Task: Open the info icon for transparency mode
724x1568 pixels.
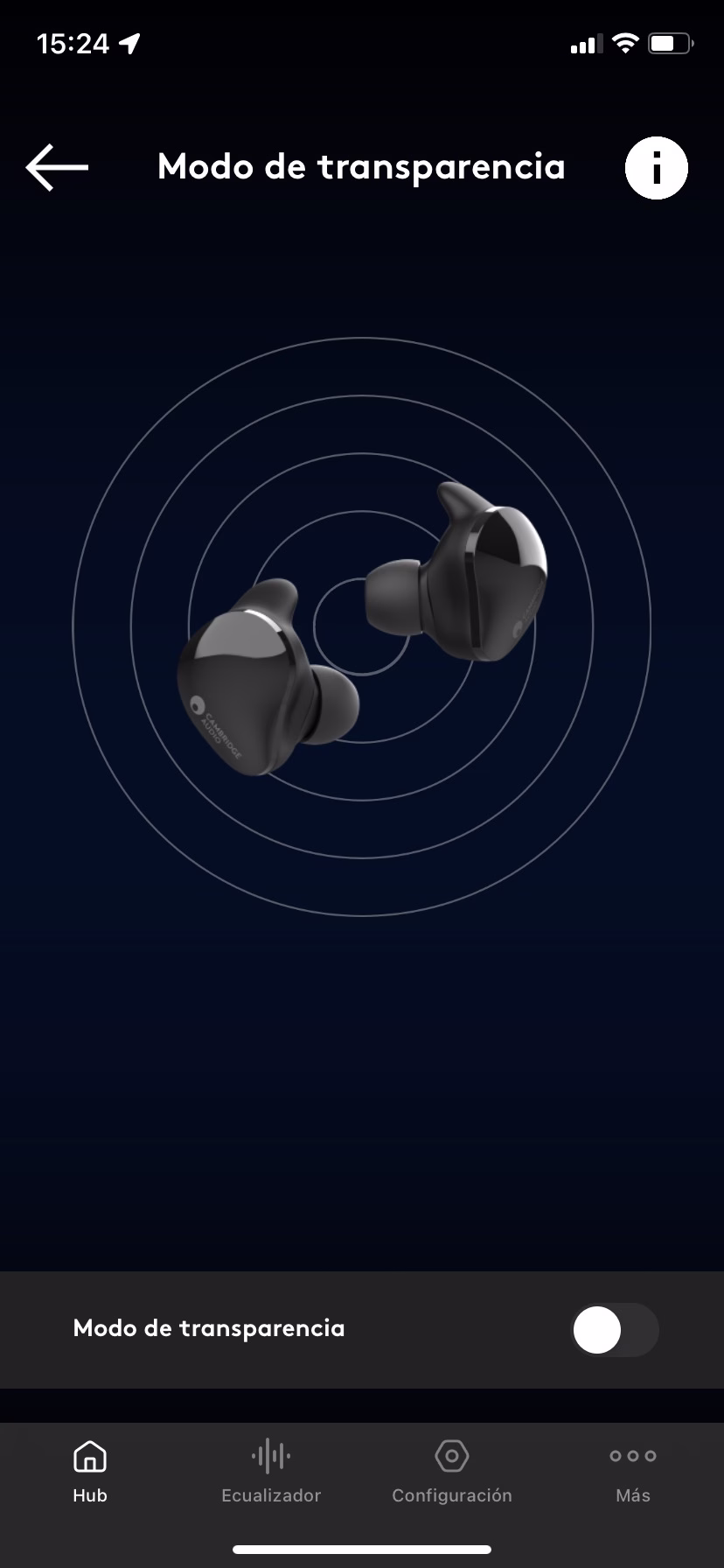Action: 657,167
